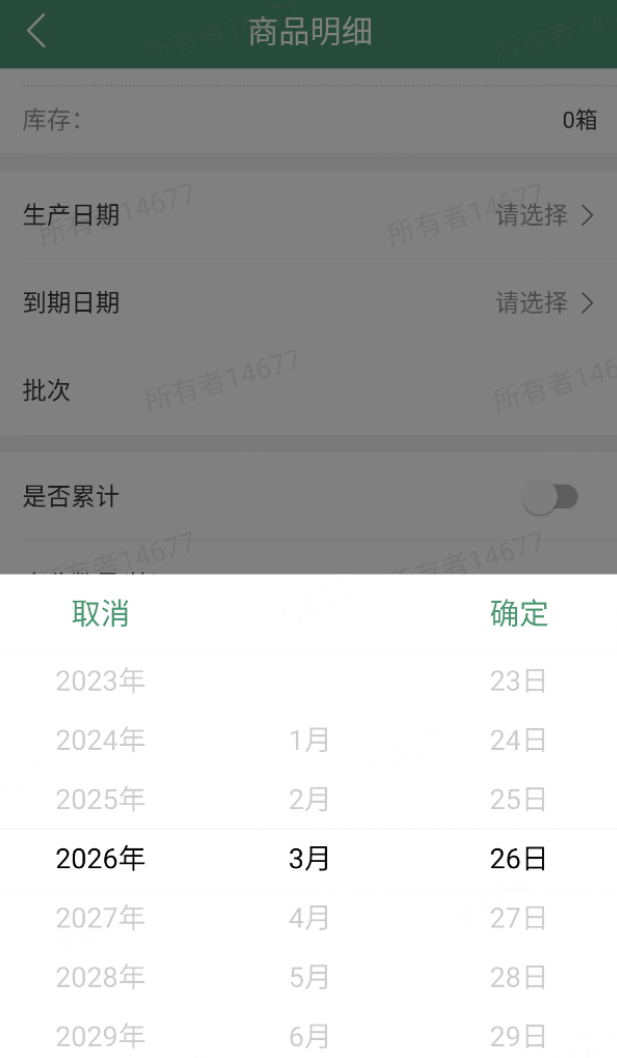Image resolution: width=617 pixels, height=1058 pixels.
Task: Tap 取消 to cancel date selection
Action: [x=100, y=613]
